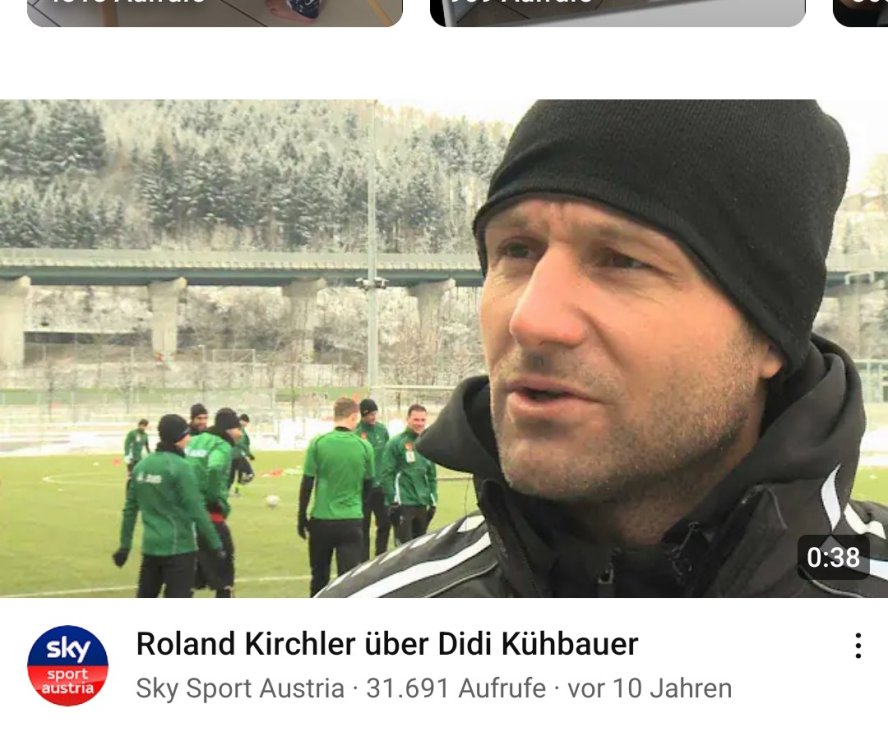The image size is (888, 750).
Task: Play the Roland Kirchler über Didi Kühbauer video
Action: point(444,348)
